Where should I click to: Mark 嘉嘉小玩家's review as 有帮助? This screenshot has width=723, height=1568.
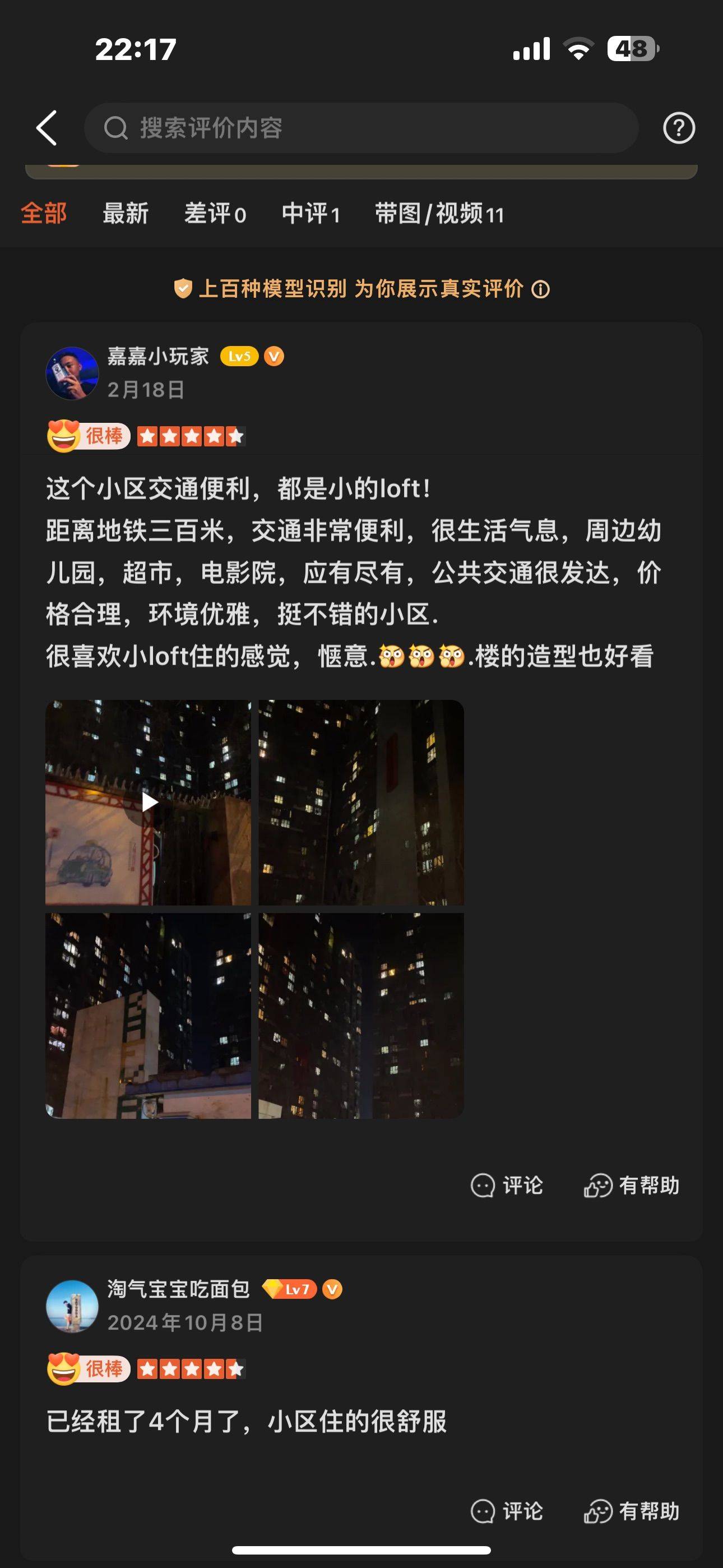click(631, 1185)
